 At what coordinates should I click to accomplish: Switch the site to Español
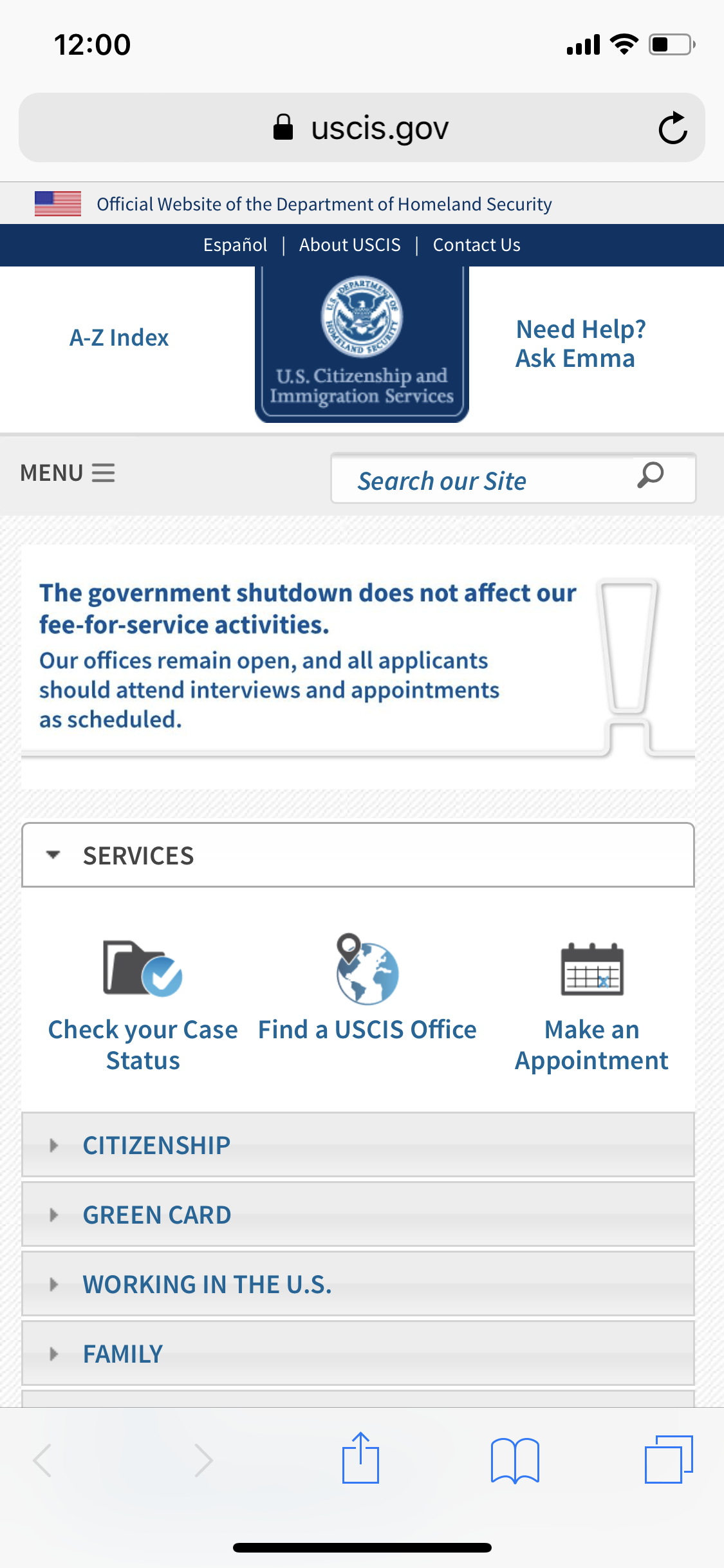point(235,245)
